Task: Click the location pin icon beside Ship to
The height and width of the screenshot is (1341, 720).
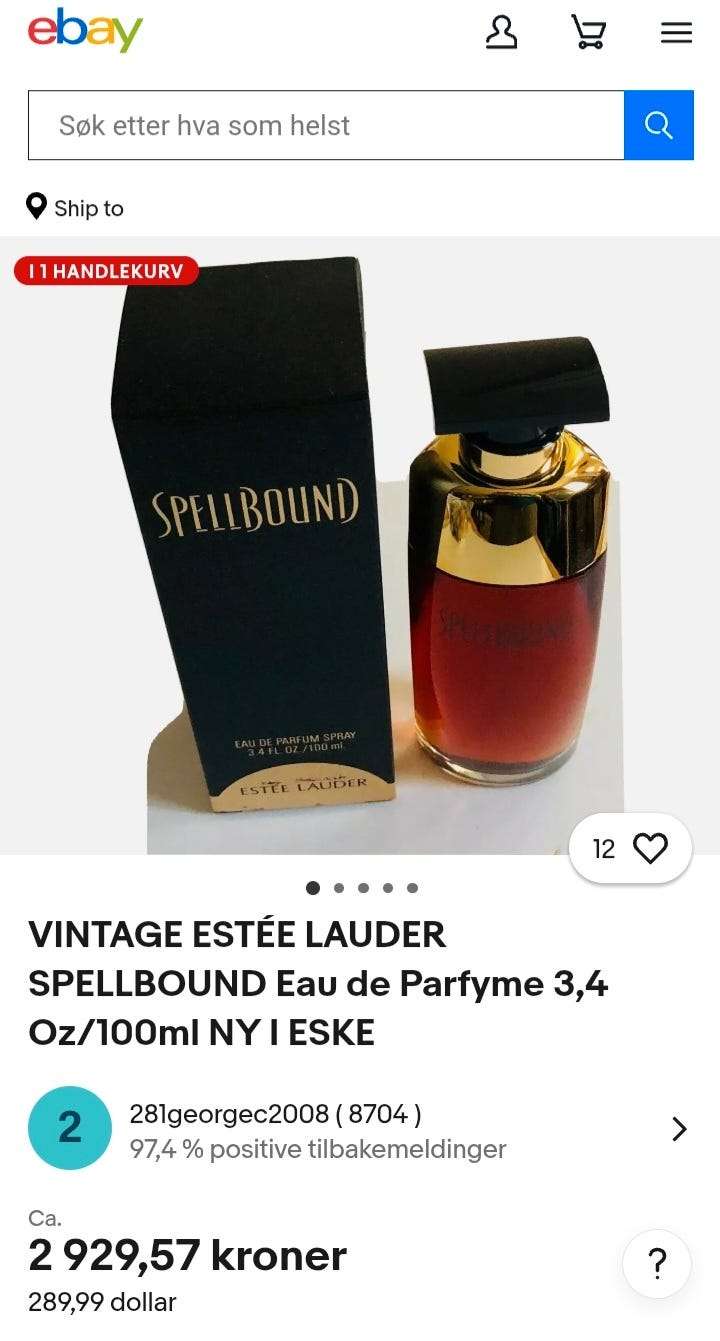Action: click(37, 205)
